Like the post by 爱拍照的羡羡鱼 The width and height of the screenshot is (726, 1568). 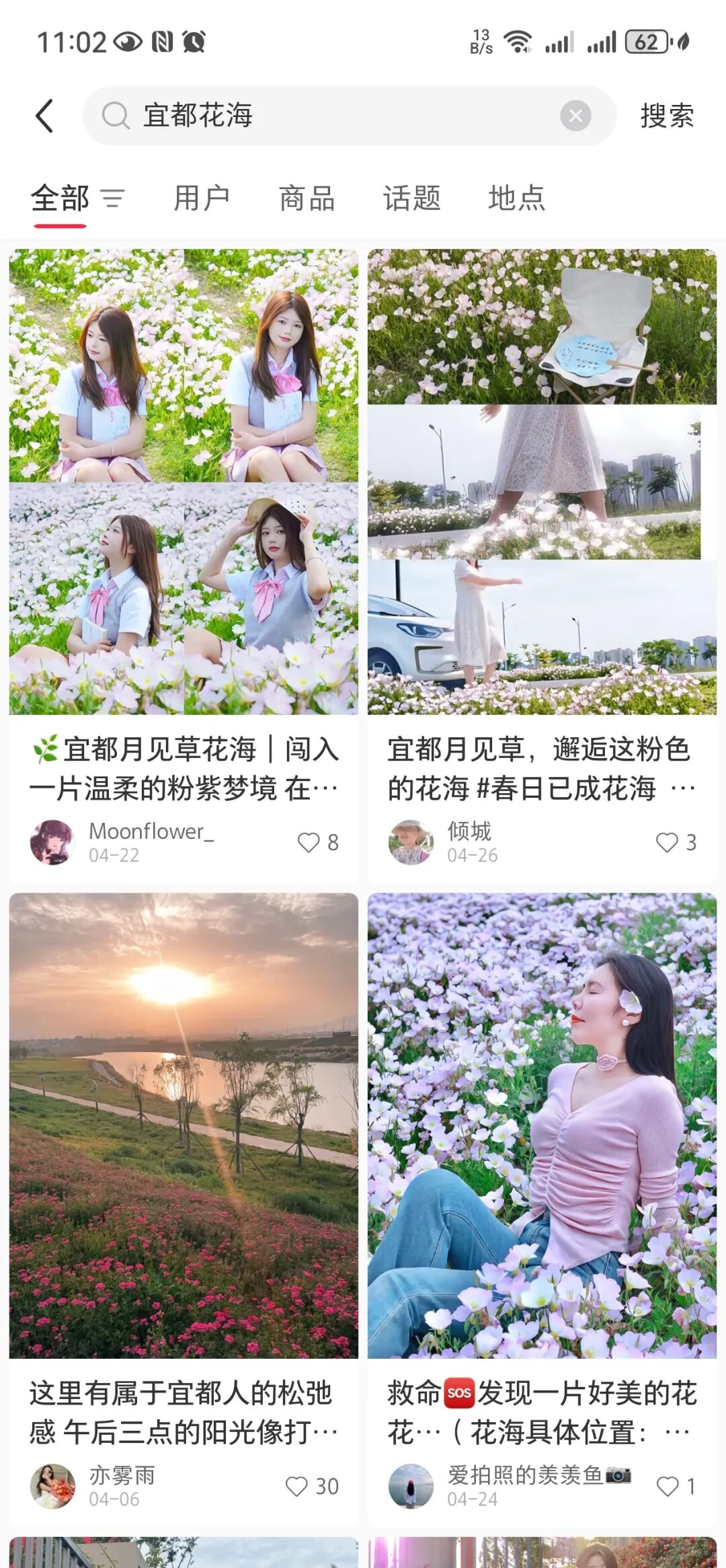[667, 1486]
